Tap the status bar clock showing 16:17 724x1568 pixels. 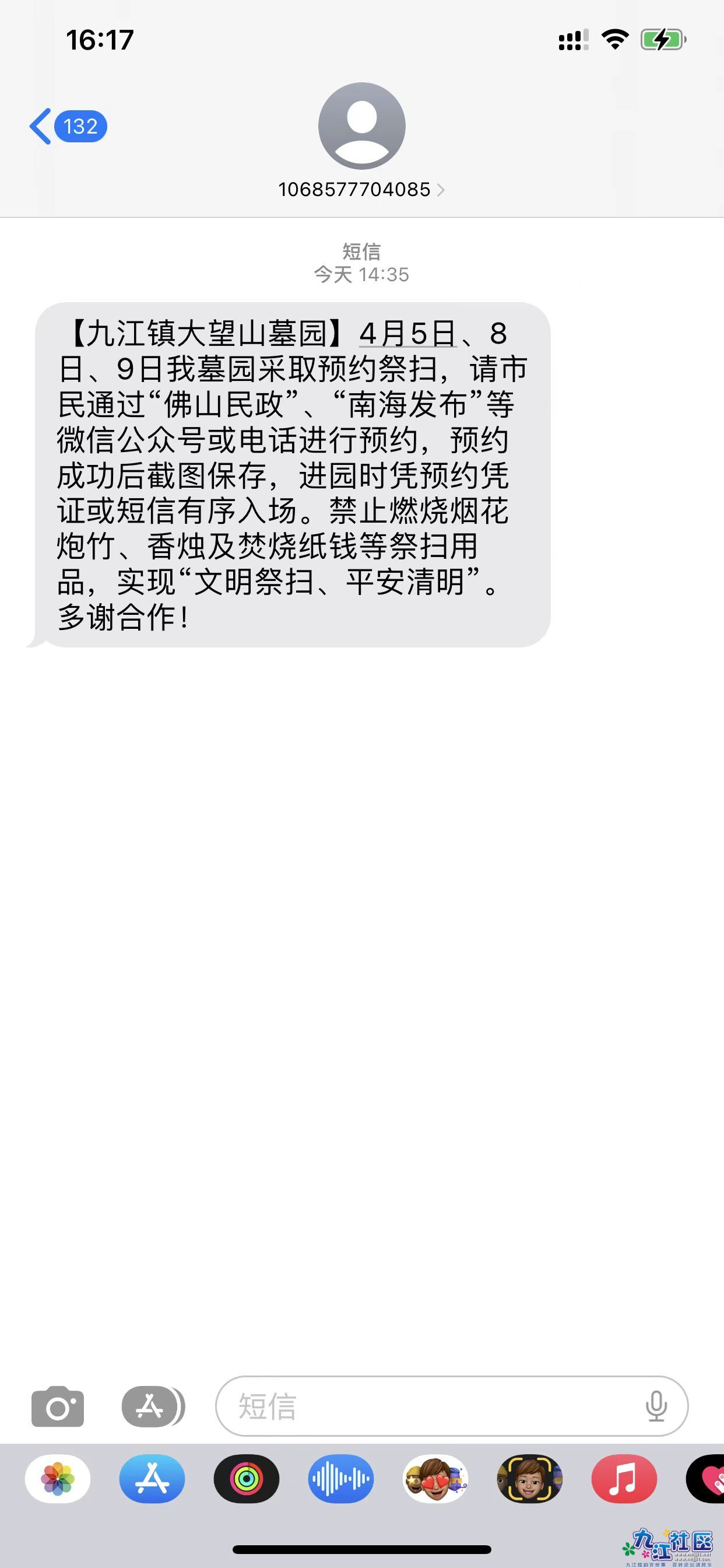tap(97, 39)
